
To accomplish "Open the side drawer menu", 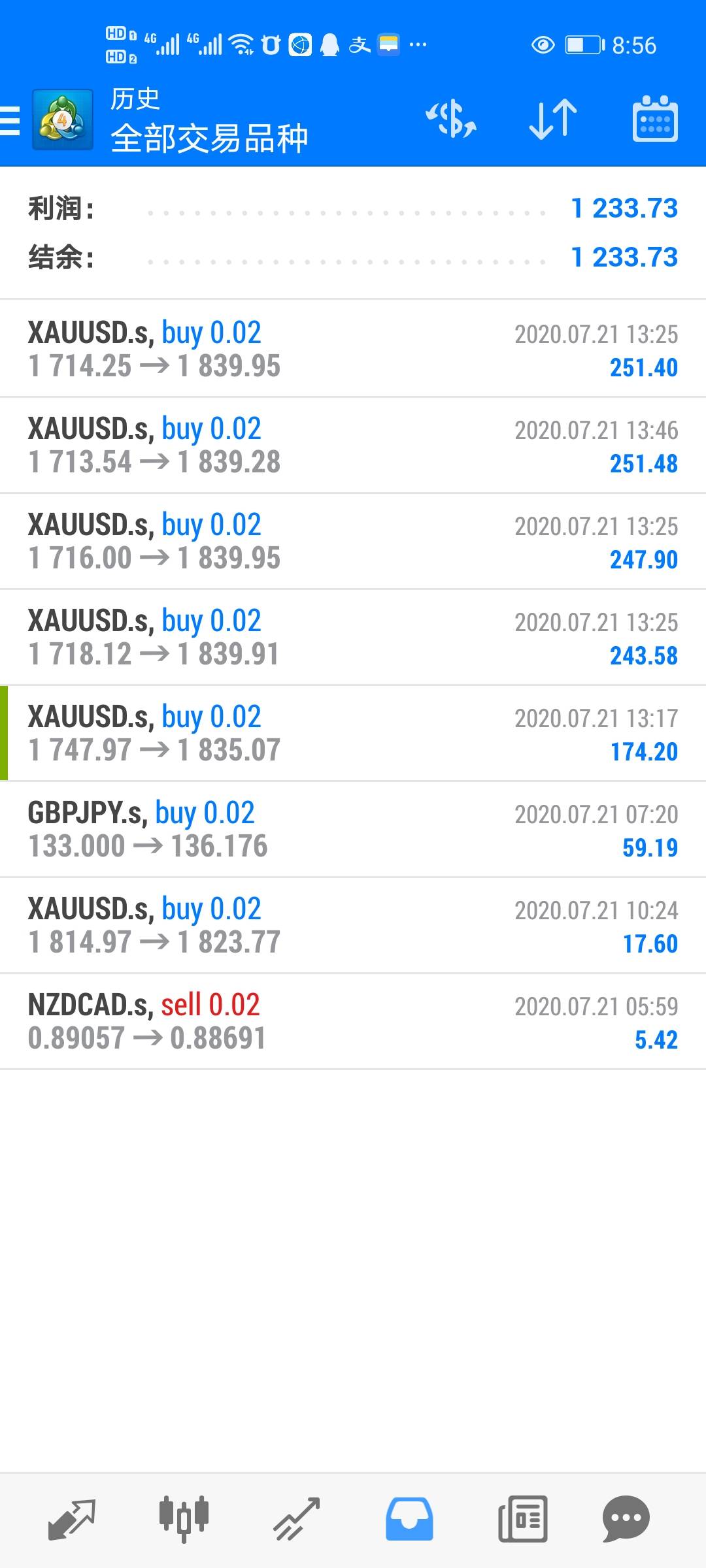I will [x=12, y=121].
